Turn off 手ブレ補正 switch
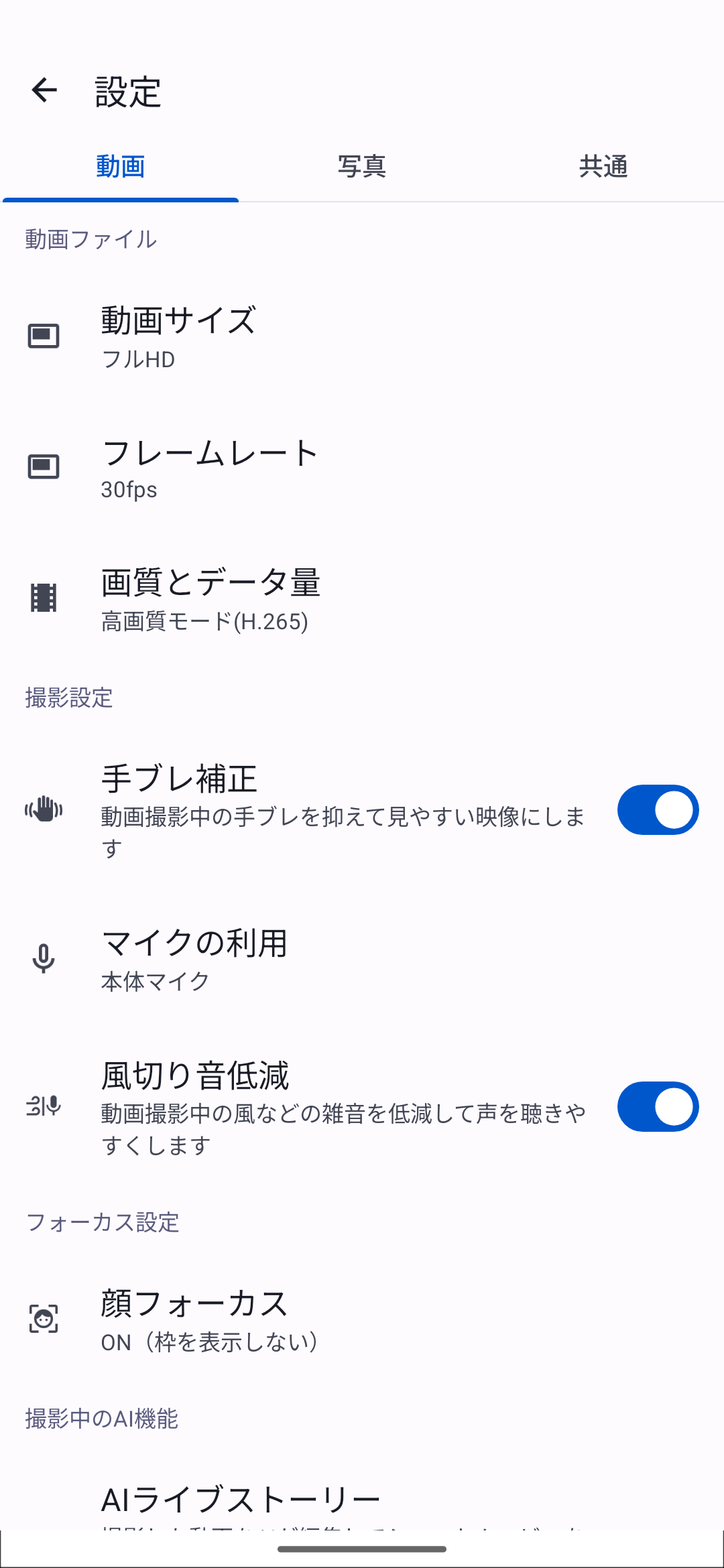This screenshot has height=1568, width=724. pyautogui.click(x=658, y=810)
